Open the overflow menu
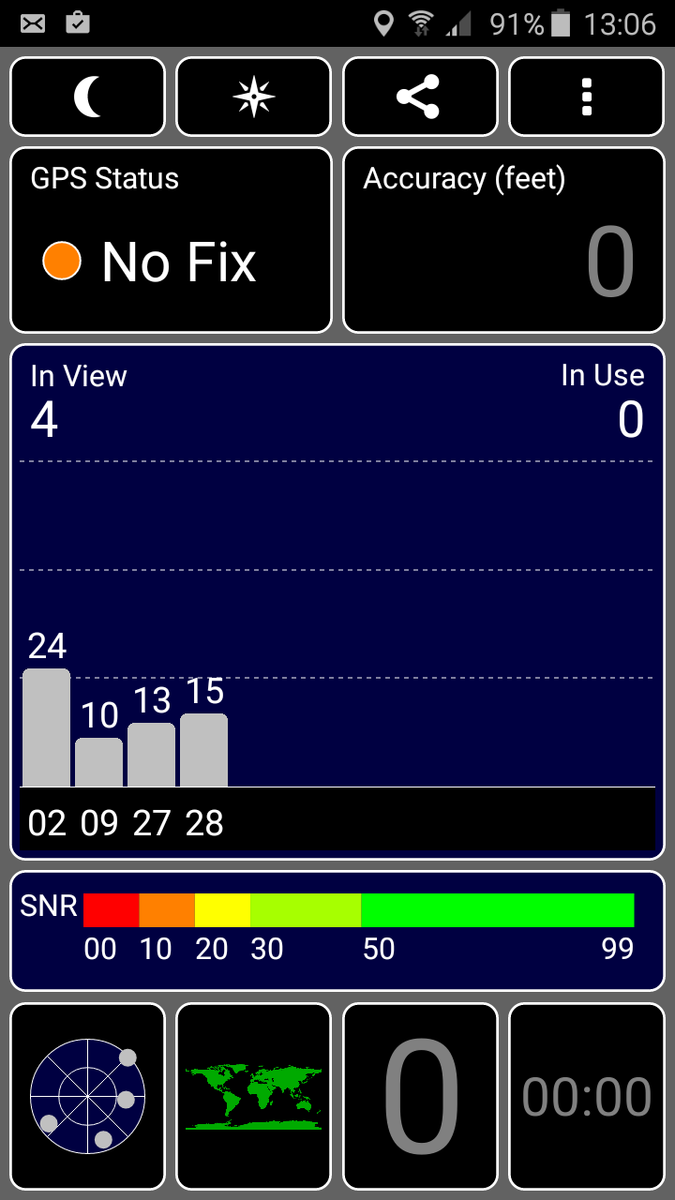This screenshot has height=1200, width=675. (x=586, y=97)
